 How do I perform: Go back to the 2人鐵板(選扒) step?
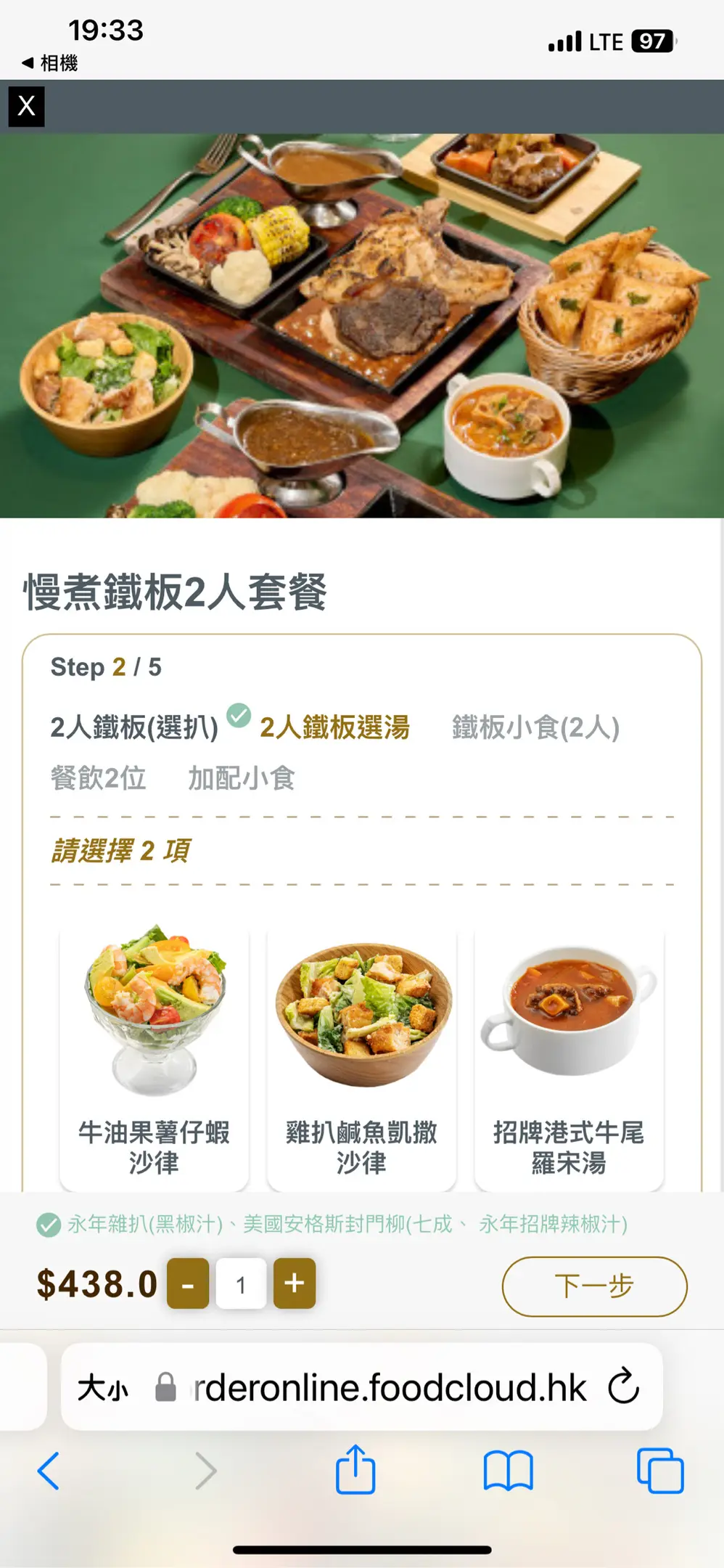point(134,727)
